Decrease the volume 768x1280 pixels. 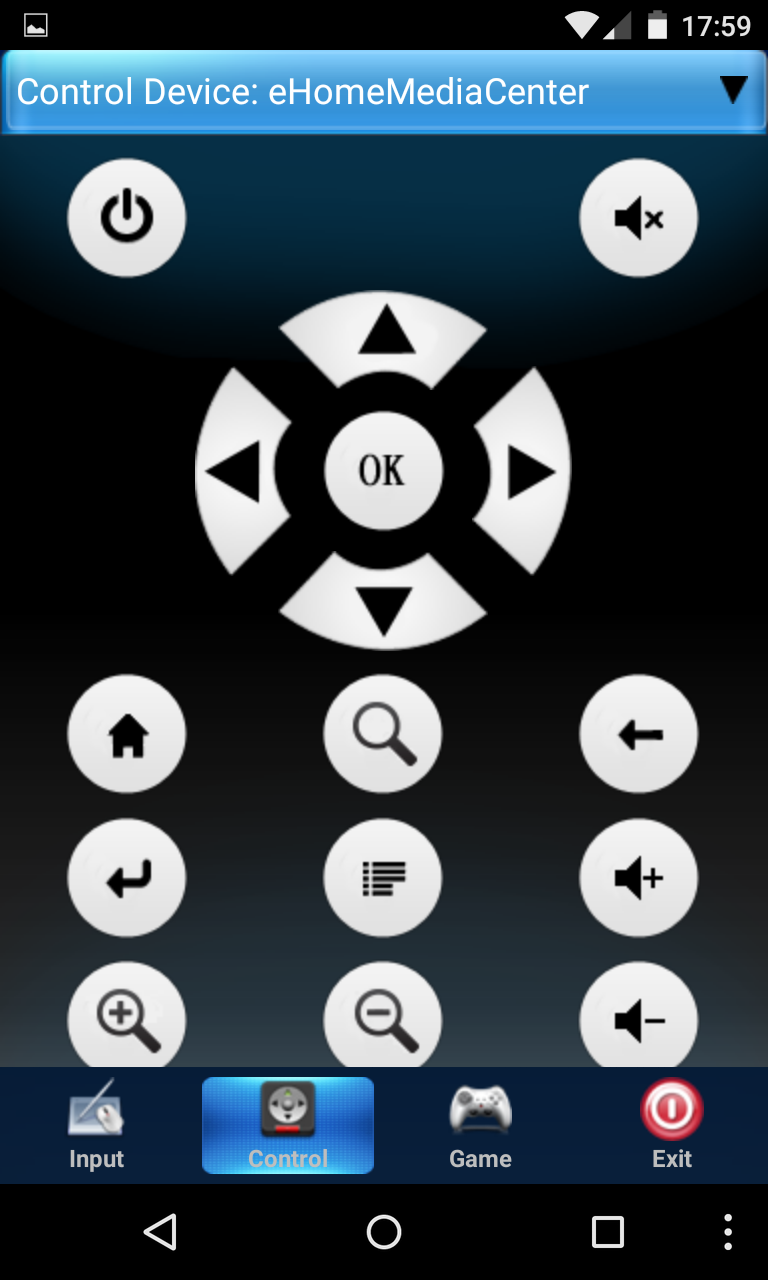click(x=639, y=1015)
